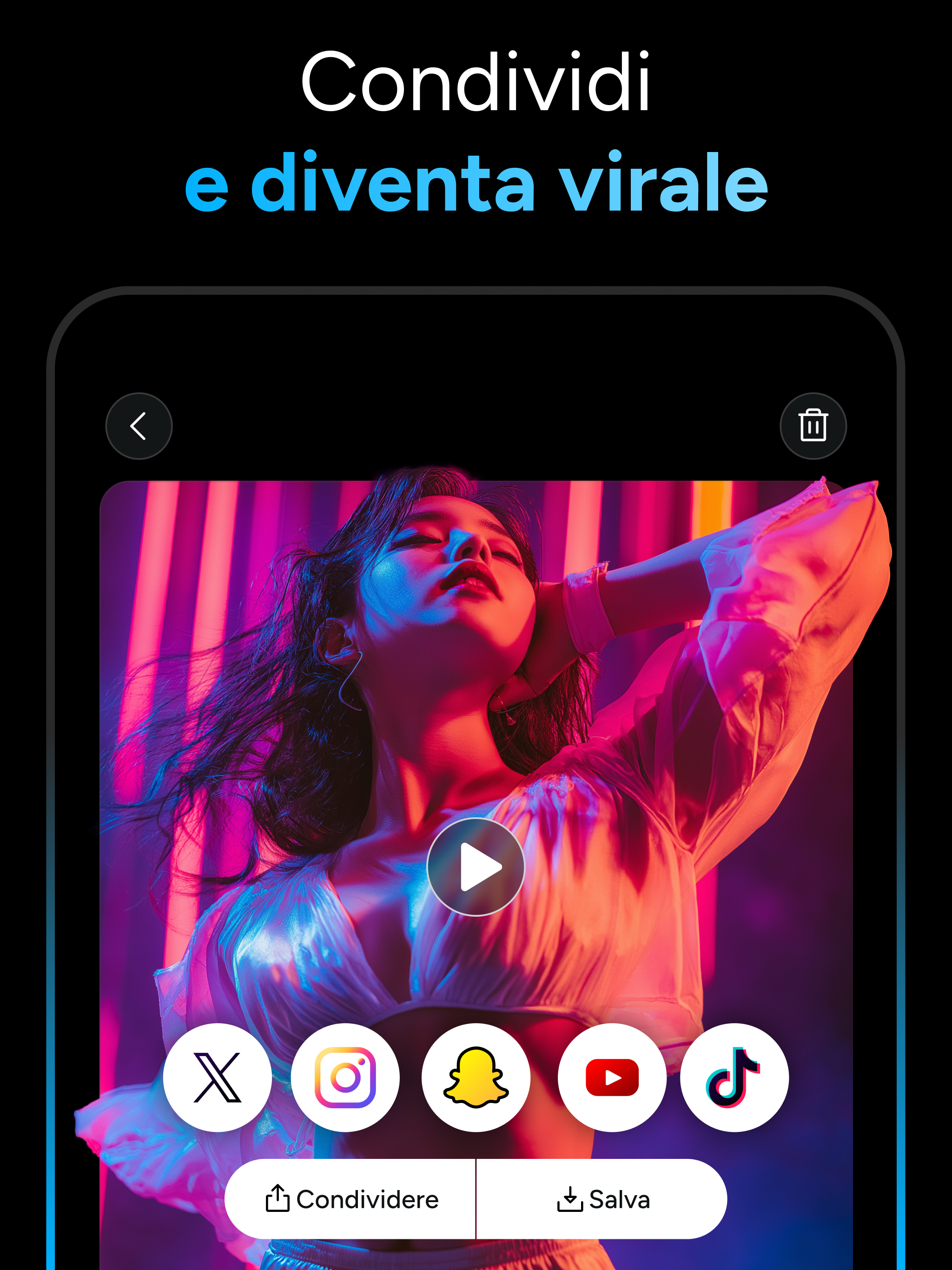Open the Instagram sharing option
The image size is (952, 1270).
pyautogui.click(x=347, y=1078)
